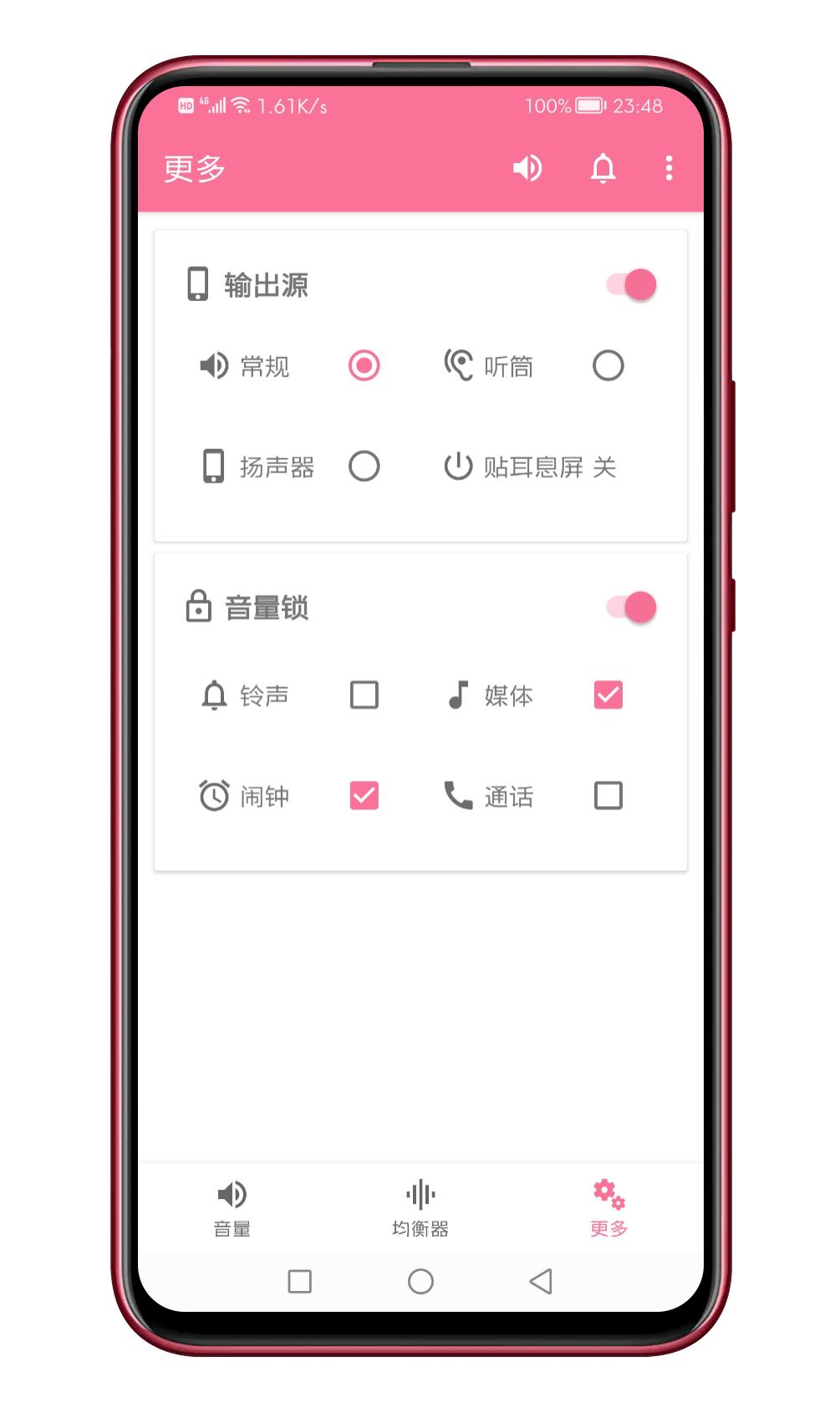Select the 听筒 output option
Image resolution: width=840 pixels, height=1413 pixels.
pyautogui.click(x=608, y=365)
